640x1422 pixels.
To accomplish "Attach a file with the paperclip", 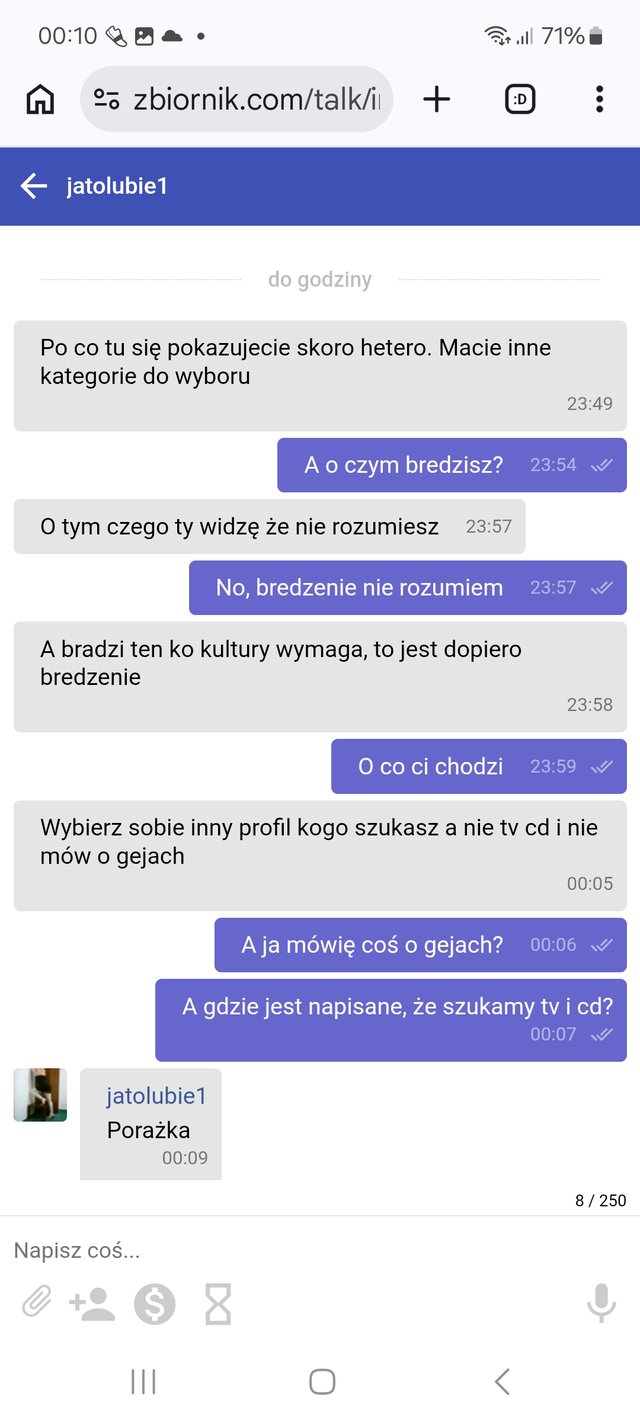I will coord(37,1303).
